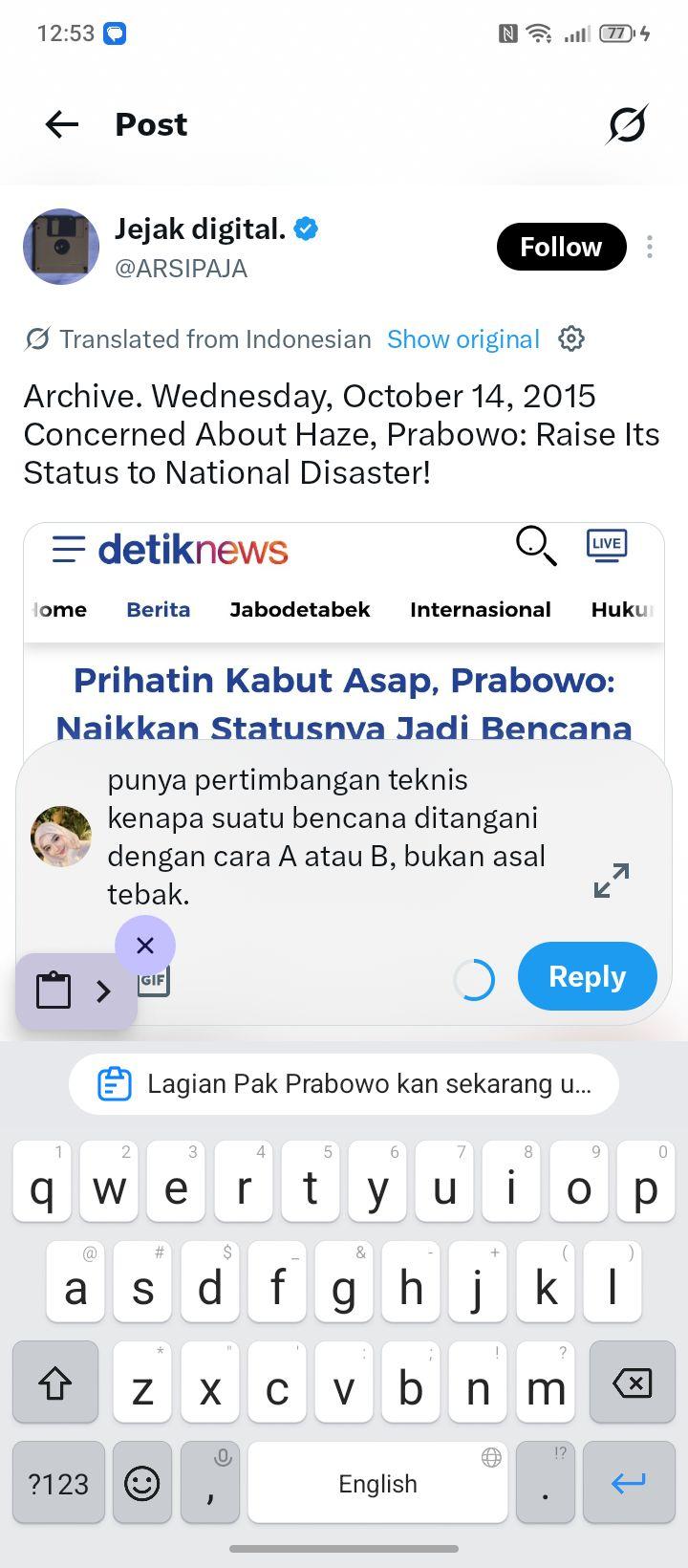
Task: Dismiss the clipboard popup with the X
Action: [x=145, y=946]
